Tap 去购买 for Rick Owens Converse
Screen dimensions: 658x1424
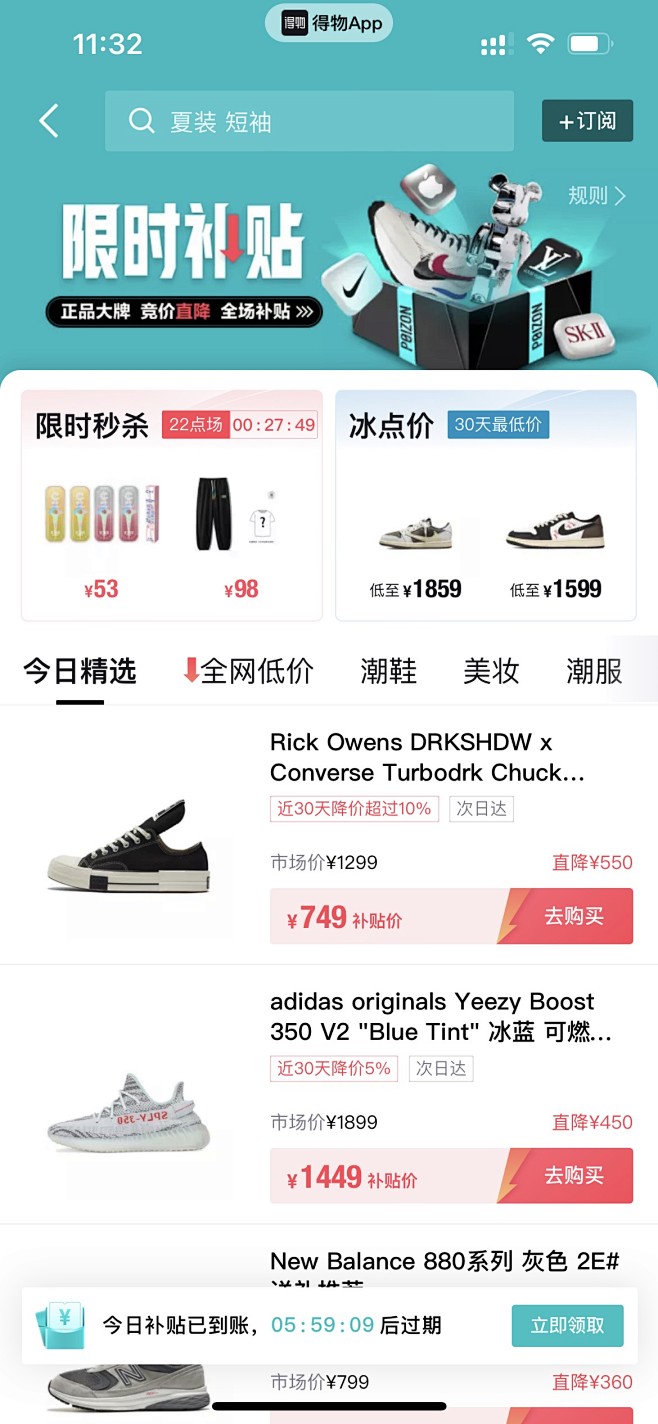(574, 916)
